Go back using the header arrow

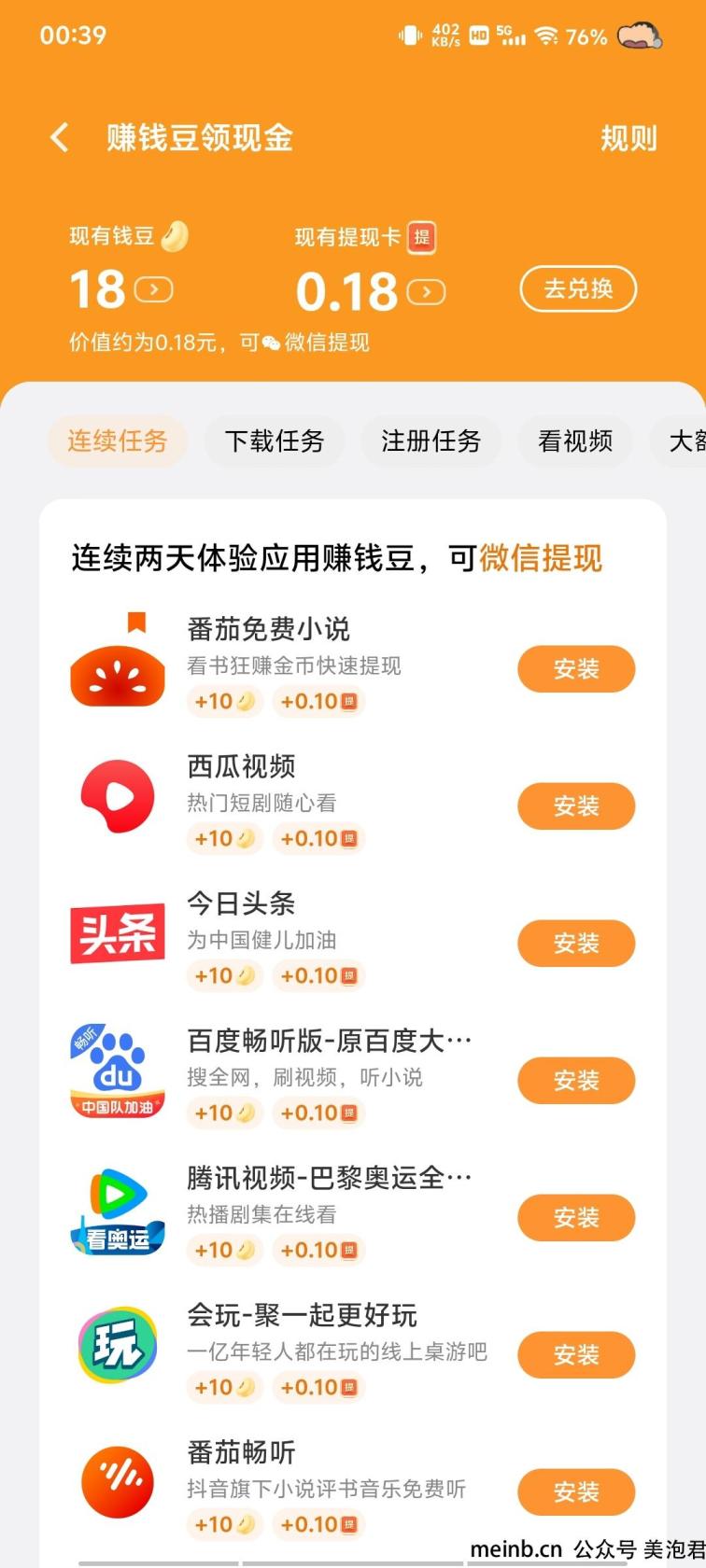(60, 138)
